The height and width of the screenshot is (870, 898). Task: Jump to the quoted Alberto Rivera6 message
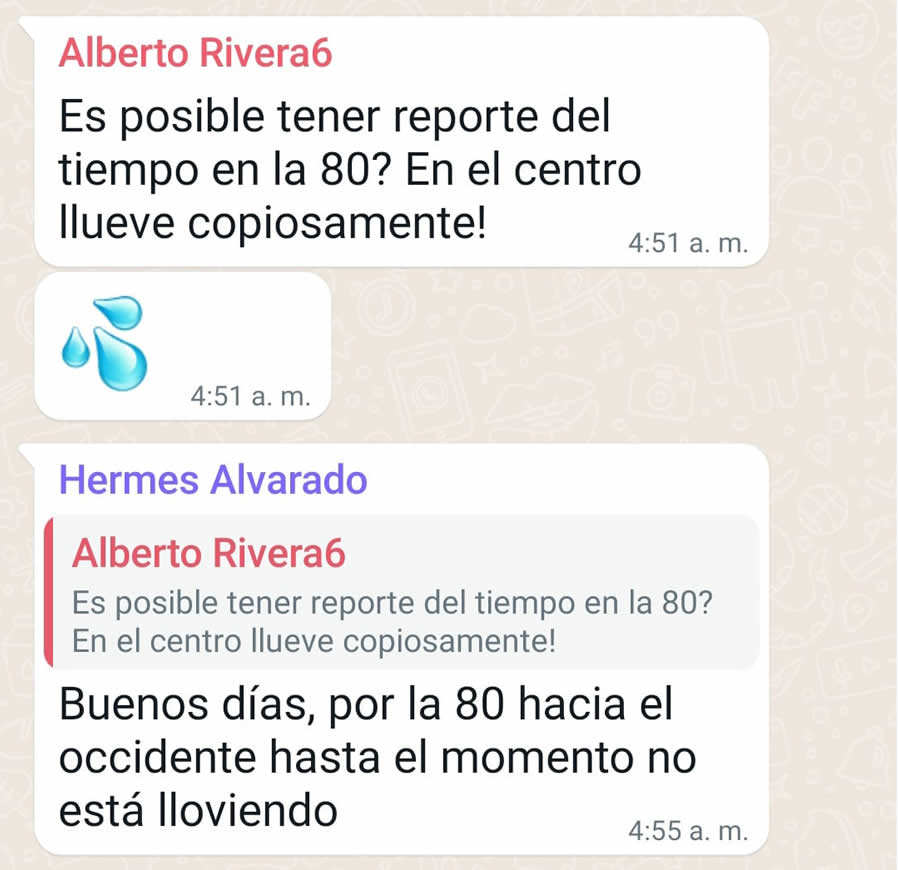[400, 593]
